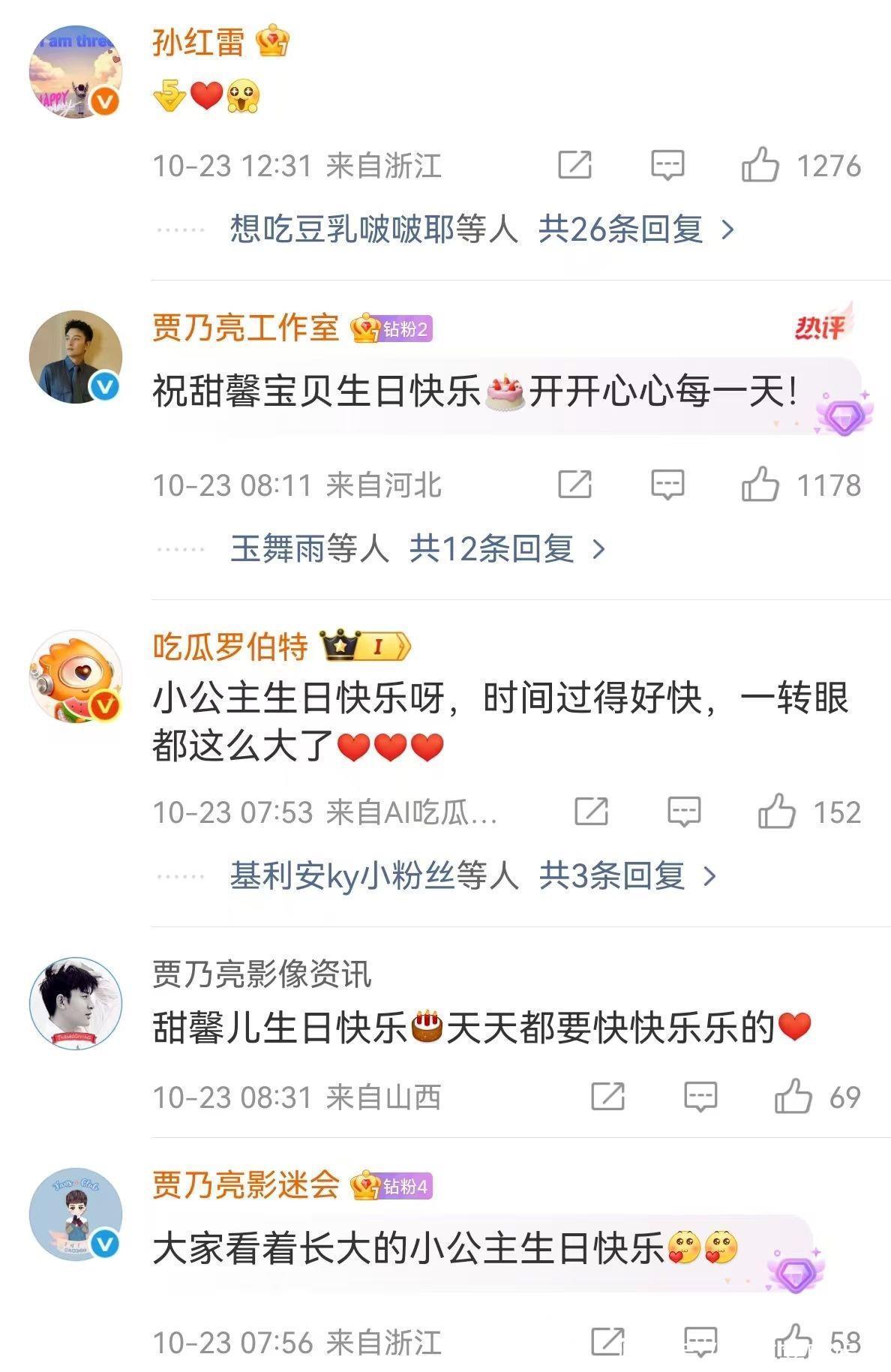The width and height of the screenshot is (891, 1372).
Task: Reply to 吃瓜罗伯特's comment
Action: click(x=683, y=812)
